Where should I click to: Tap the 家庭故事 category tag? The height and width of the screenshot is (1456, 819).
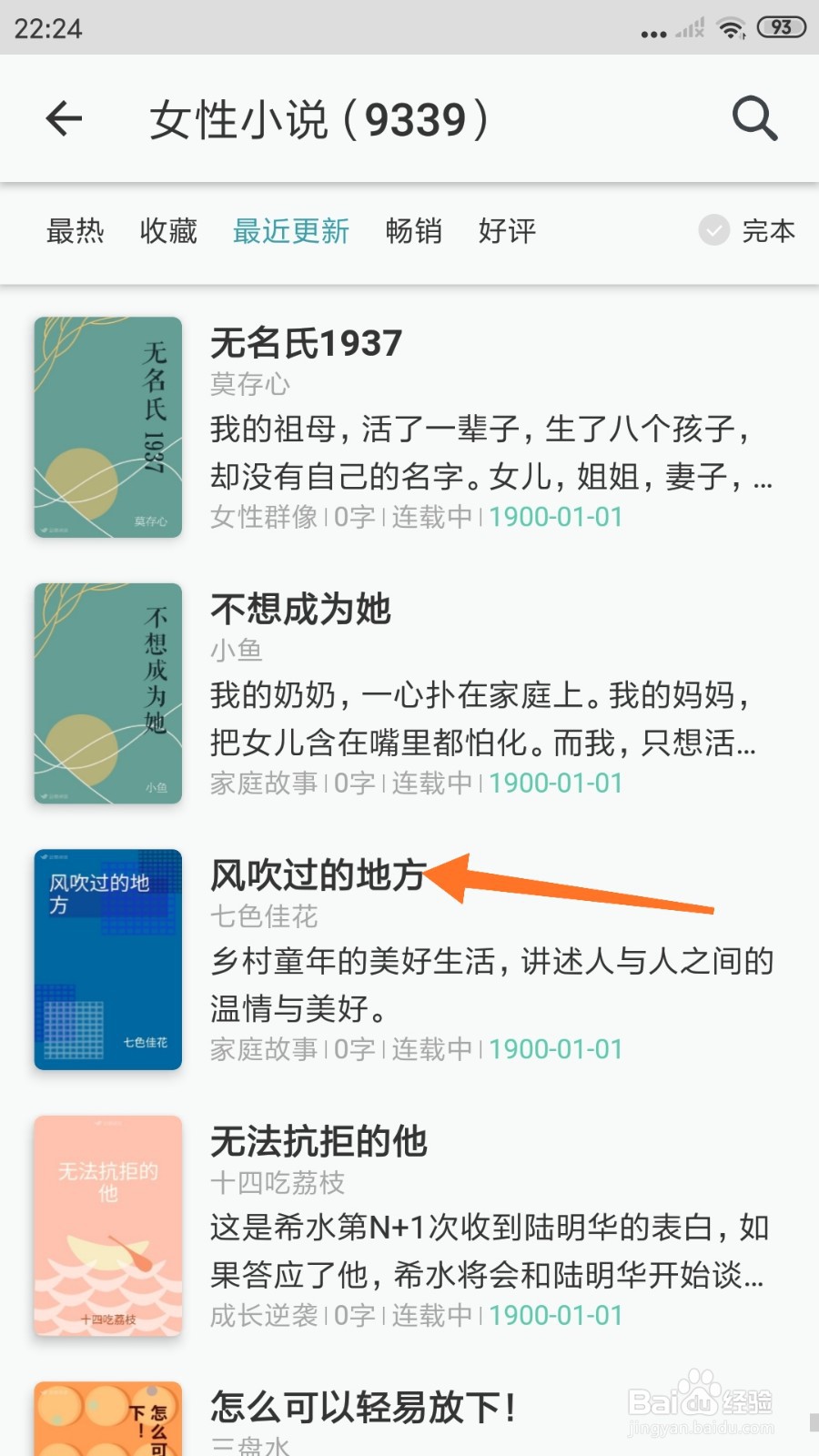[262, 1048]
